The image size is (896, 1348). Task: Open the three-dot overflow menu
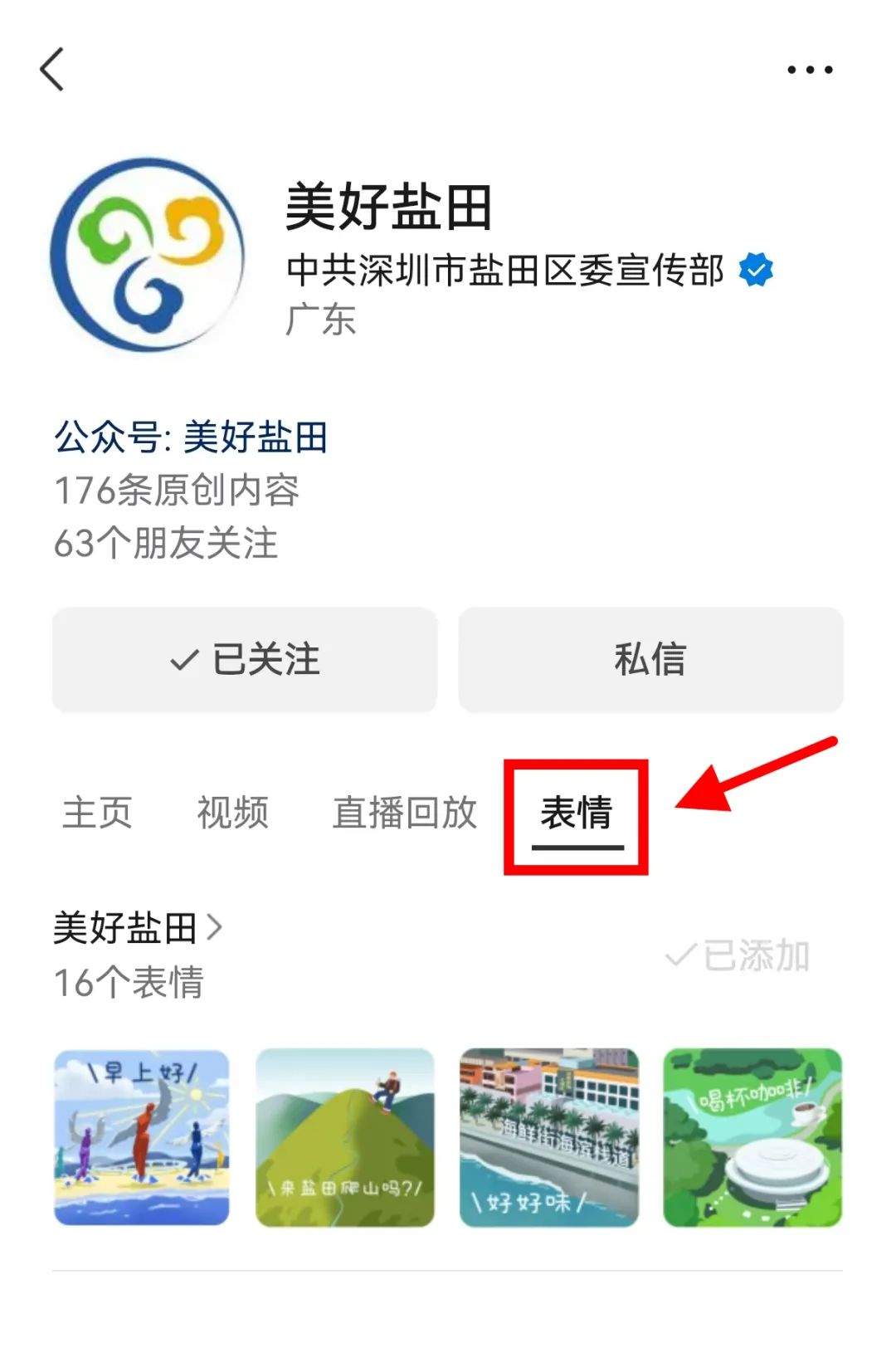tap(810, 70)
